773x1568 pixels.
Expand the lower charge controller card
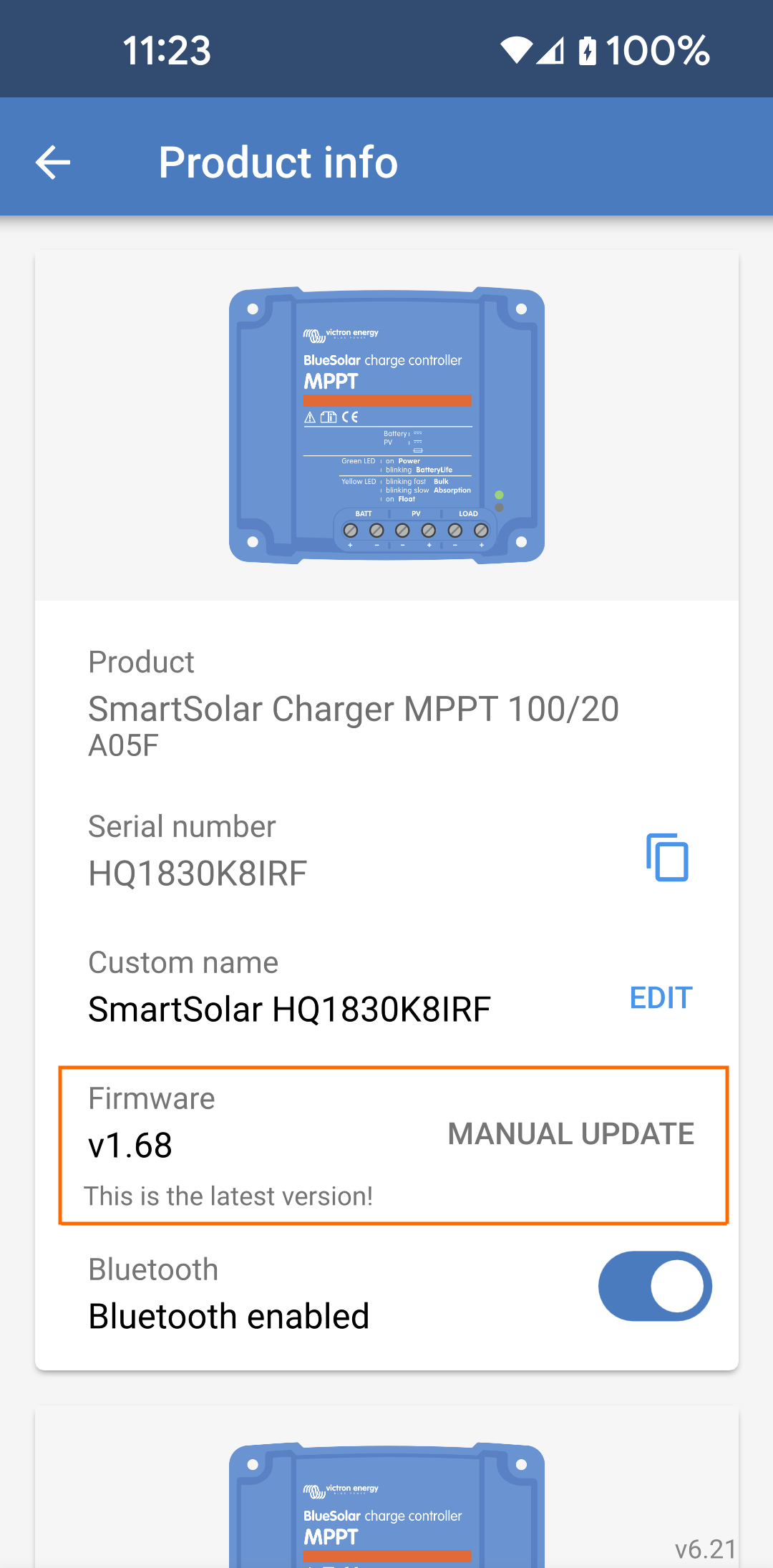click(386, 1489)
